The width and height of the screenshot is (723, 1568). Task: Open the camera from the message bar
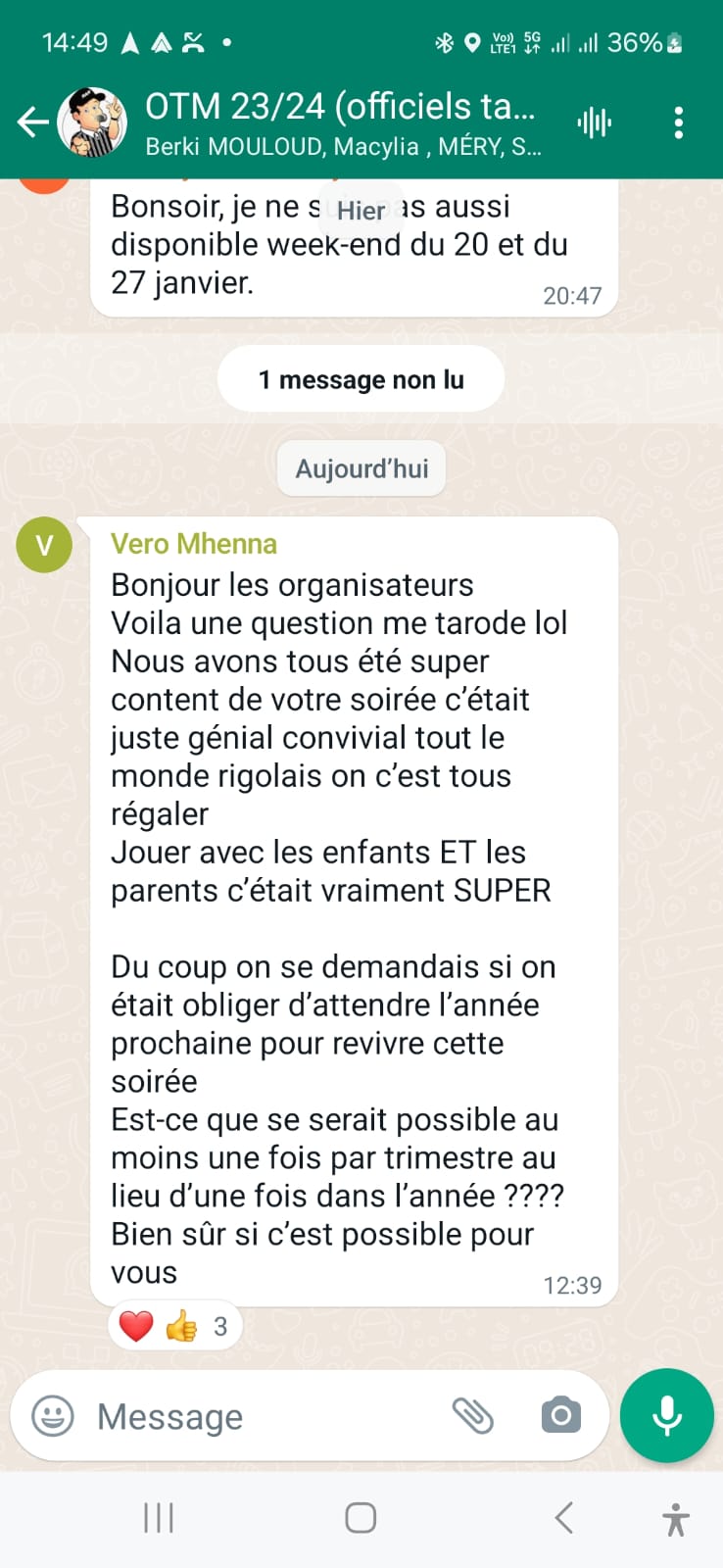pos(560,1416)
